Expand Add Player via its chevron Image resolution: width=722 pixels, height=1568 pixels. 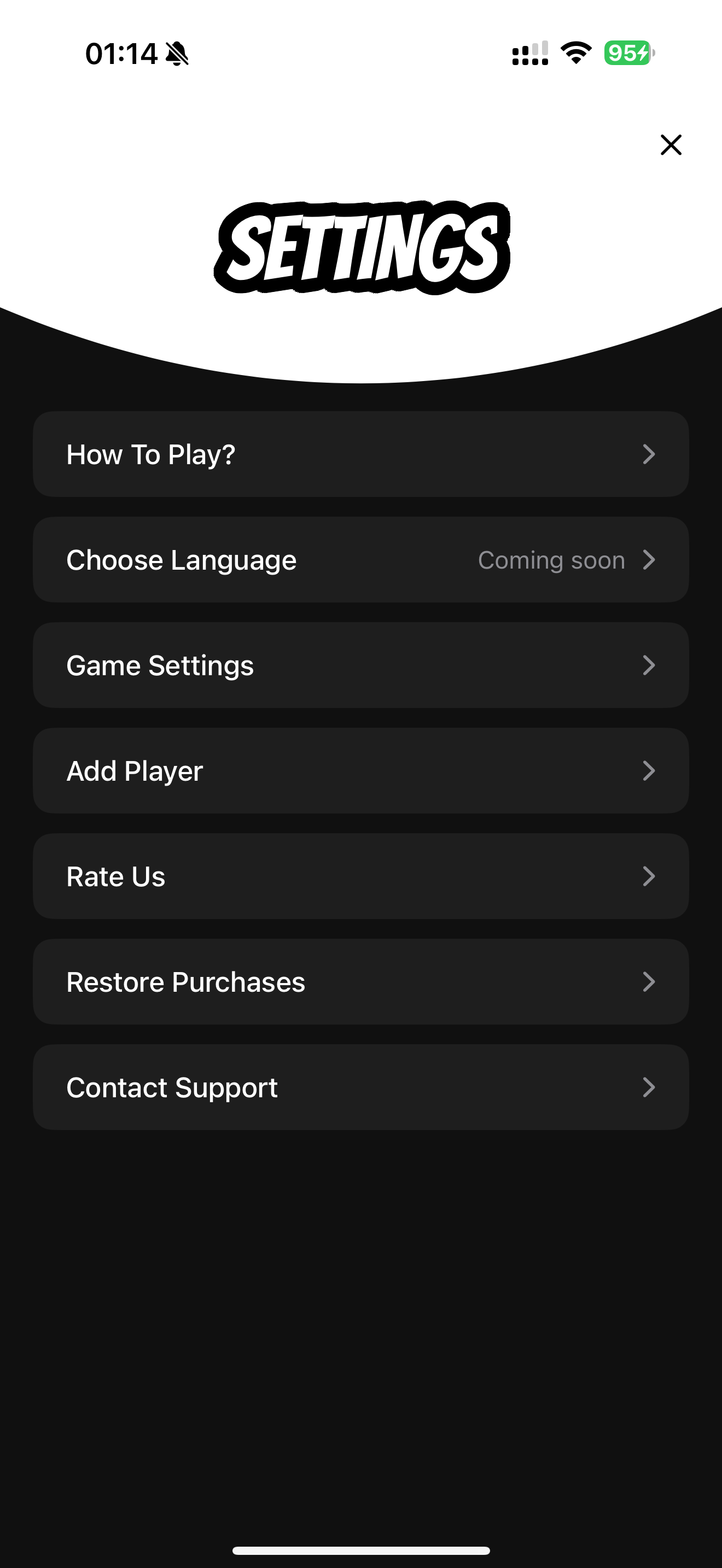pos(650,771)
